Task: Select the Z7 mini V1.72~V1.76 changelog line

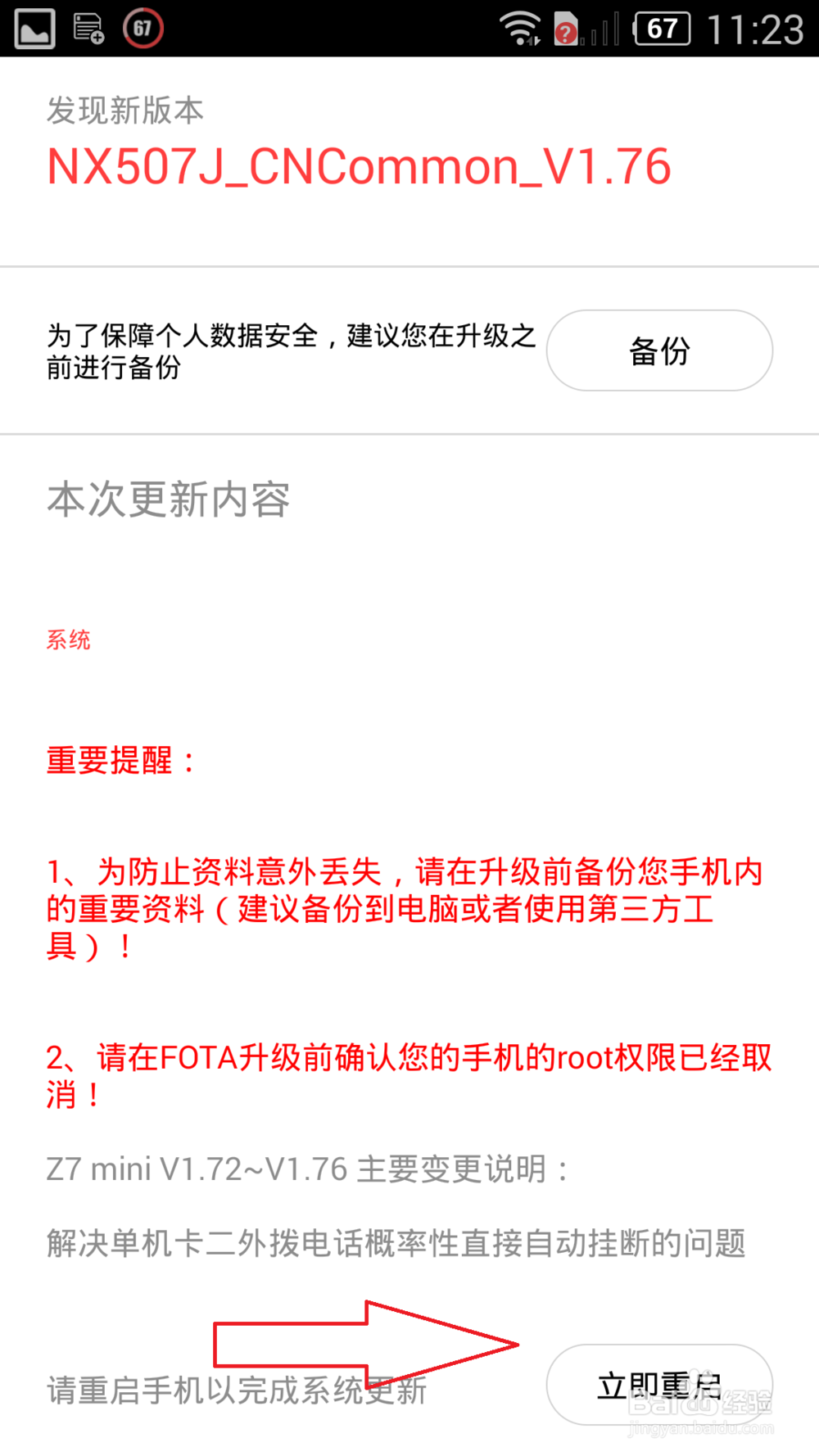Action: 307,1169
